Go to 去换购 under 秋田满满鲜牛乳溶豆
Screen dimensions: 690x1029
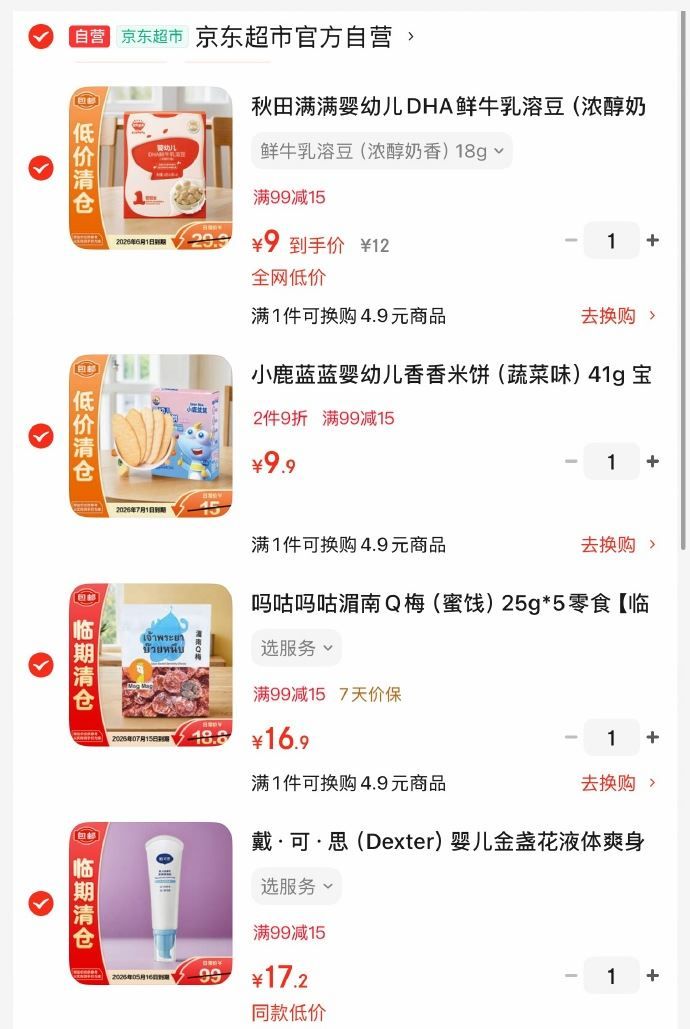618,316
